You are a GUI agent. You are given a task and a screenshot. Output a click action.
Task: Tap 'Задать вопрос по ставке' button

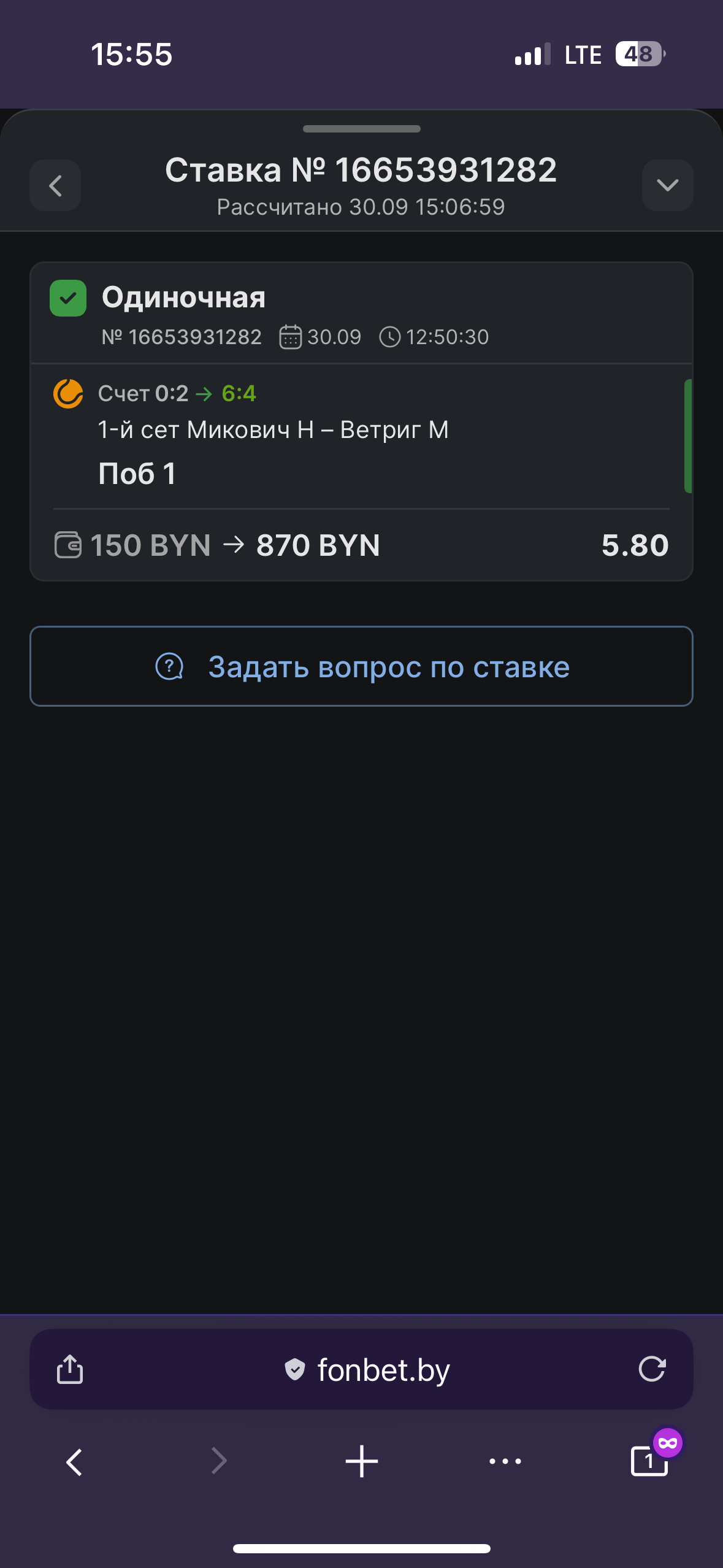click(x=361, y=666)
